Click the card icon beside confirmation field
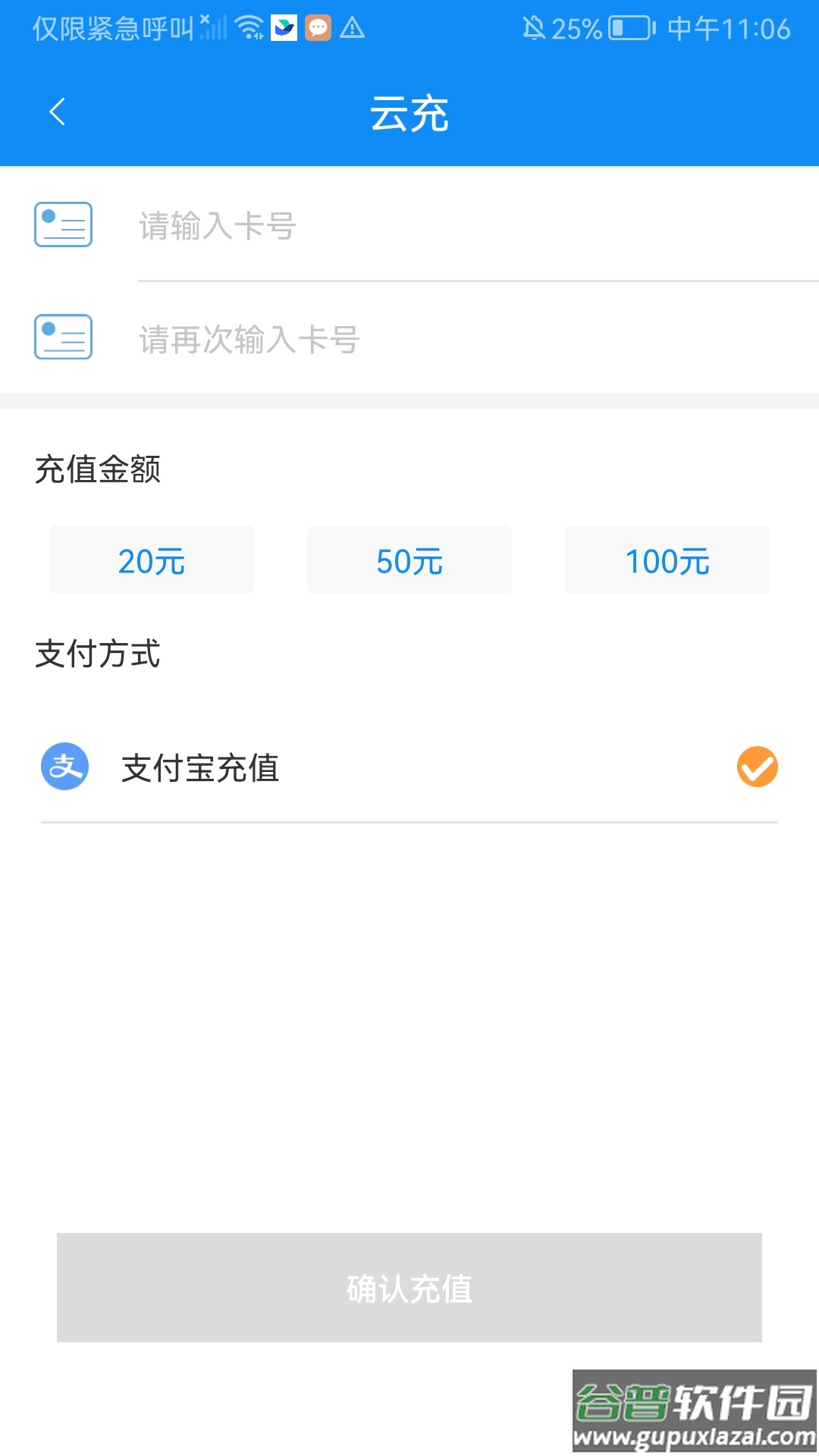The width and height of the screenshot is (819, 1456). point(64,338)
